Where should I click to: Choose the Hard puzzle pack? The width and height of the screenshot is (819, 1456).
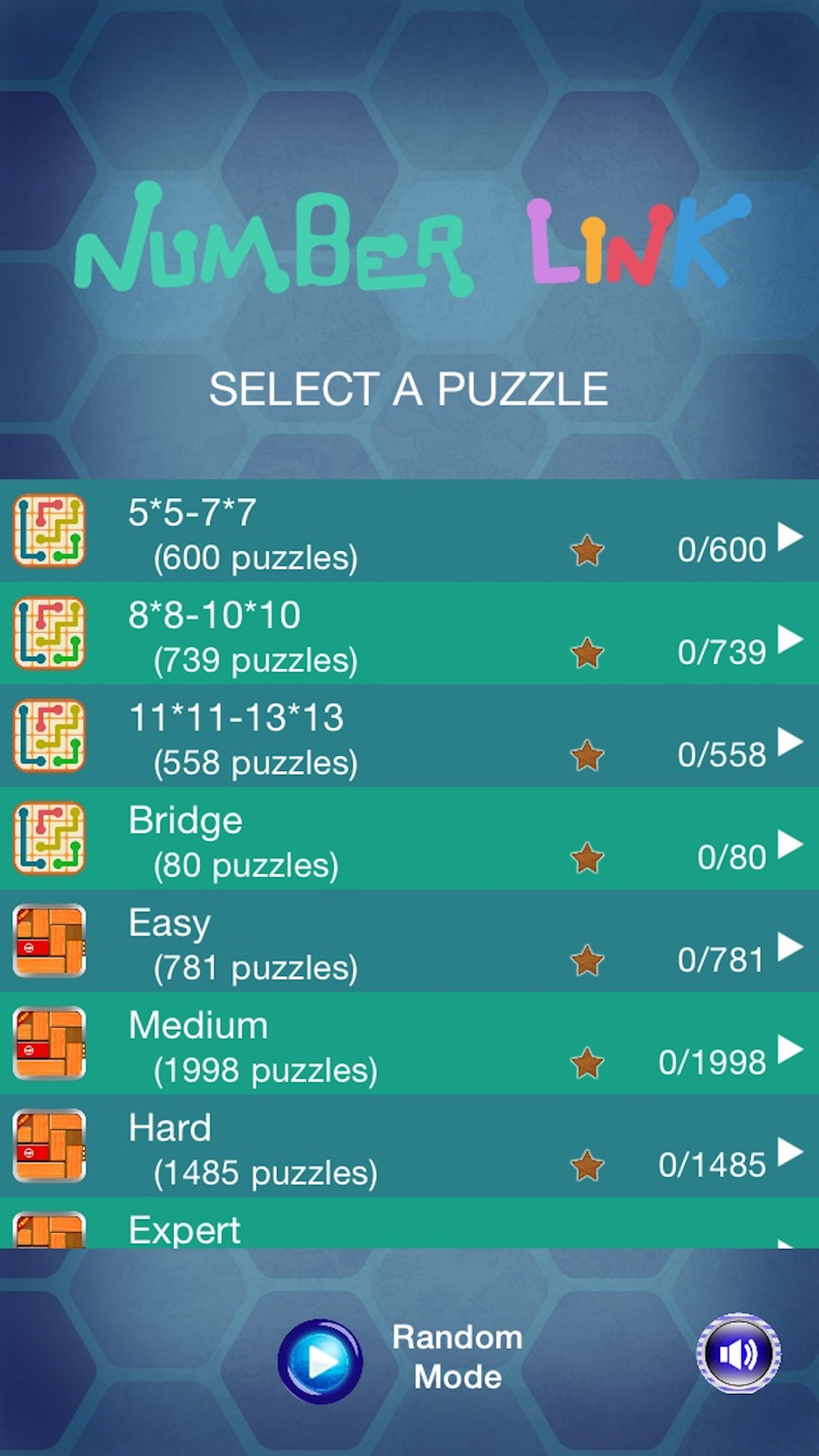pyautogui.click(x=409, y=1147)
